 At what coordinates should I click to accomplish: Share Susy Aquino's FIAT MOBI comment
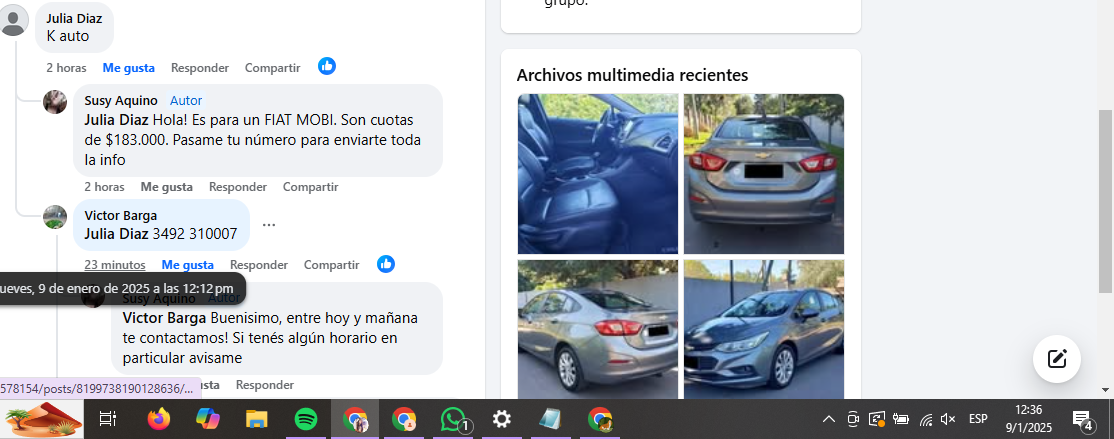pos(310,187)
